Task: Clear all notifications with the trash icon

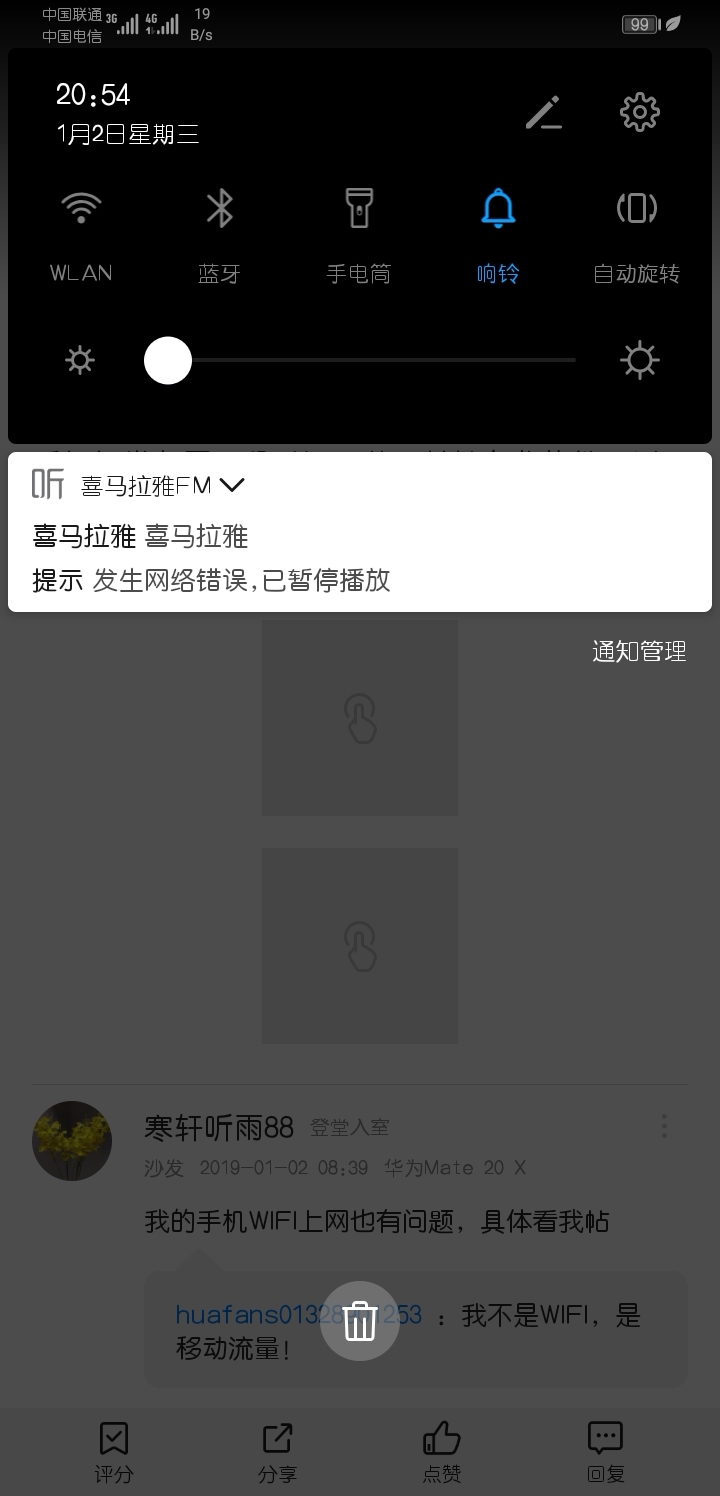Action: [x=360, y=1321]
